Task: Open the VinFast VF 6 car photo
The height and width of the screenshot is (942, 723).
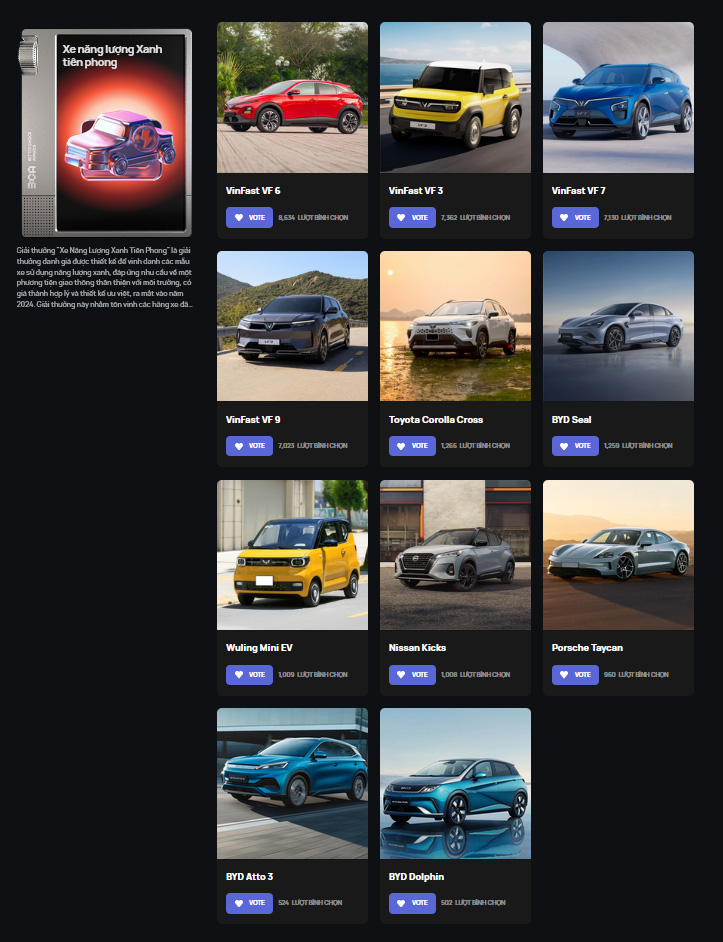Action: click(x=292, y=97)
